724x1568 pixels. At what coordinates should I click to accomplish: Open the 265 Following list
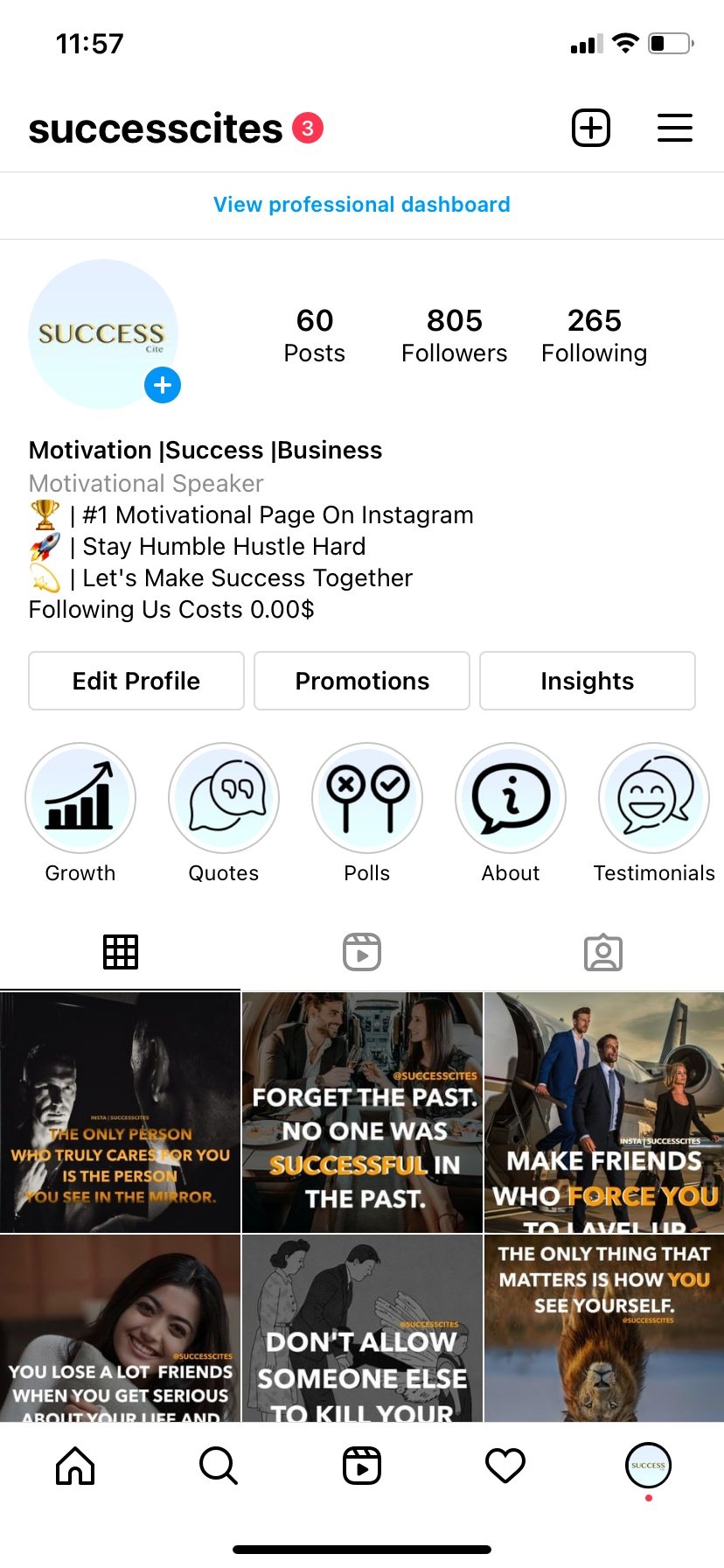coord(594,335)
